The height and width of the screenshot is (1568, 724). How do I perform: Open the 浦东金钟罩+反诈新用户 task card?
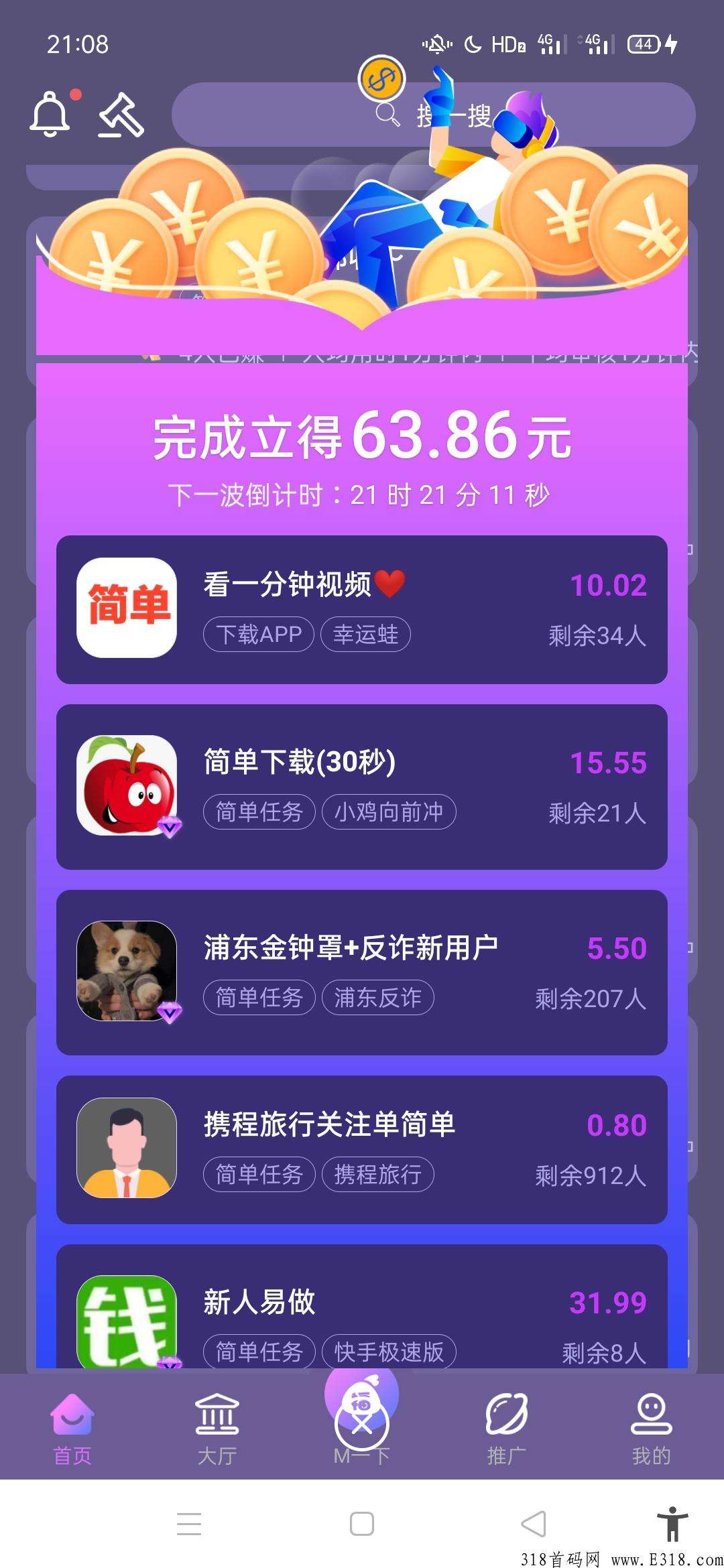(x=362, y=972)
